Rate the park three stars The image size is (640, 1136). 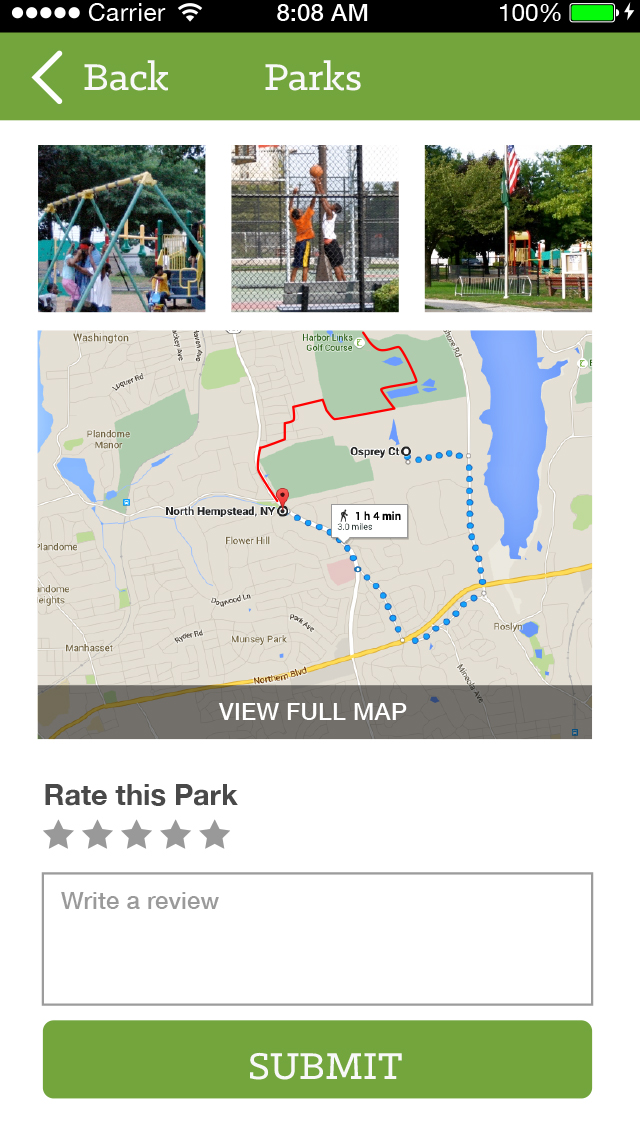click(x=136, y=835)
